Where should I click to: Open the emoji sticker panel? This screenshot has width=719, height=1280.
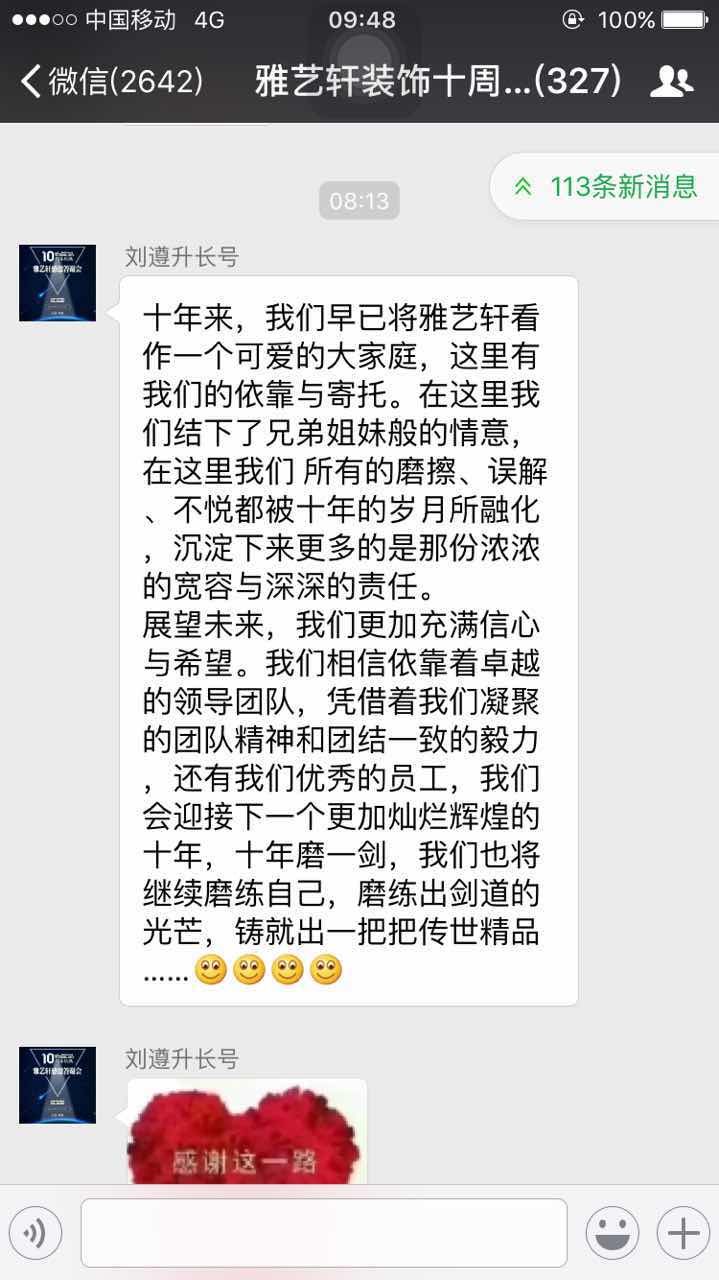coord(612,1233)
